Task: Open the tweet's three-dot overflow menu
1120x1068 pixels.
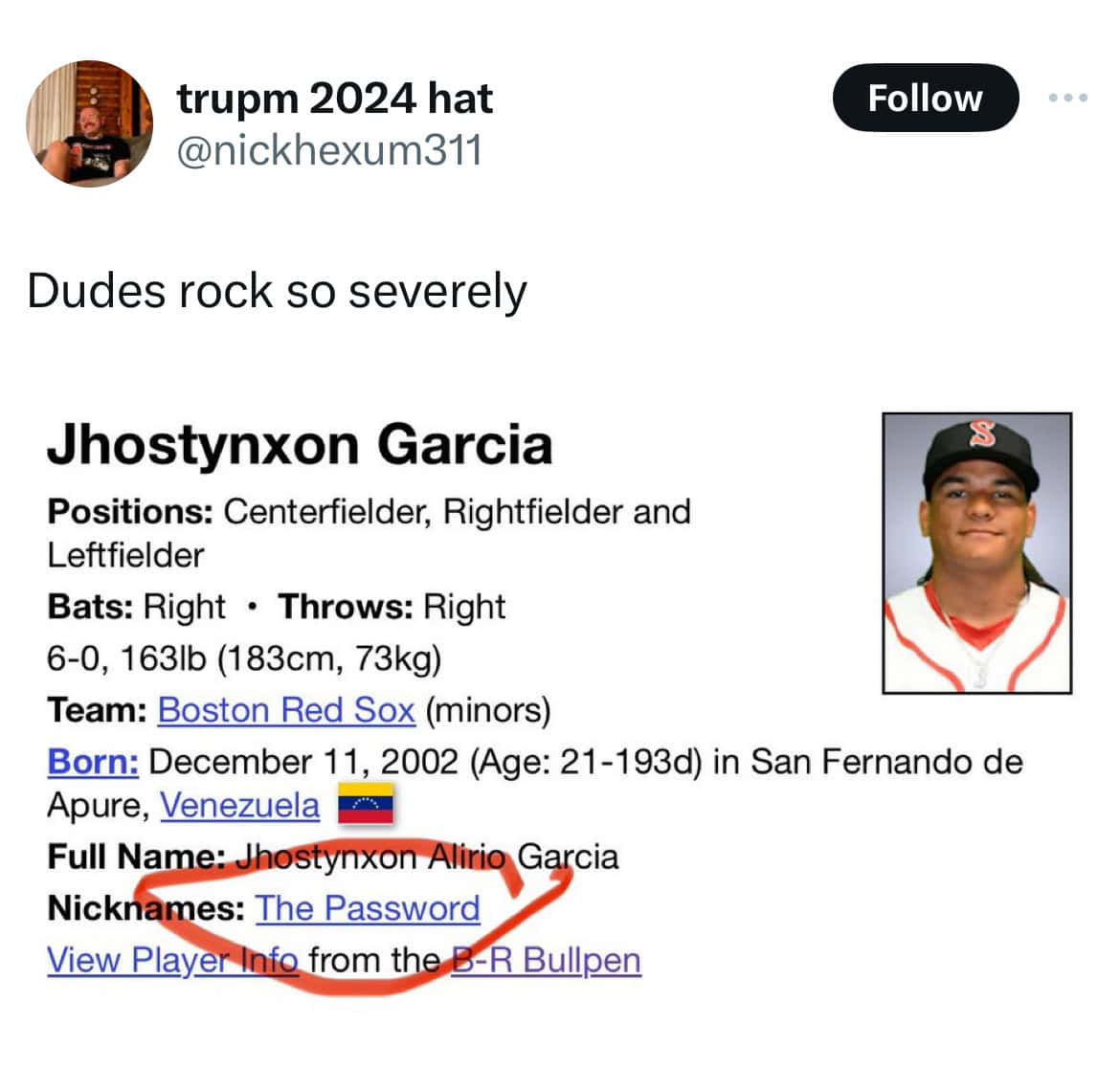Action: point(1068,98)
